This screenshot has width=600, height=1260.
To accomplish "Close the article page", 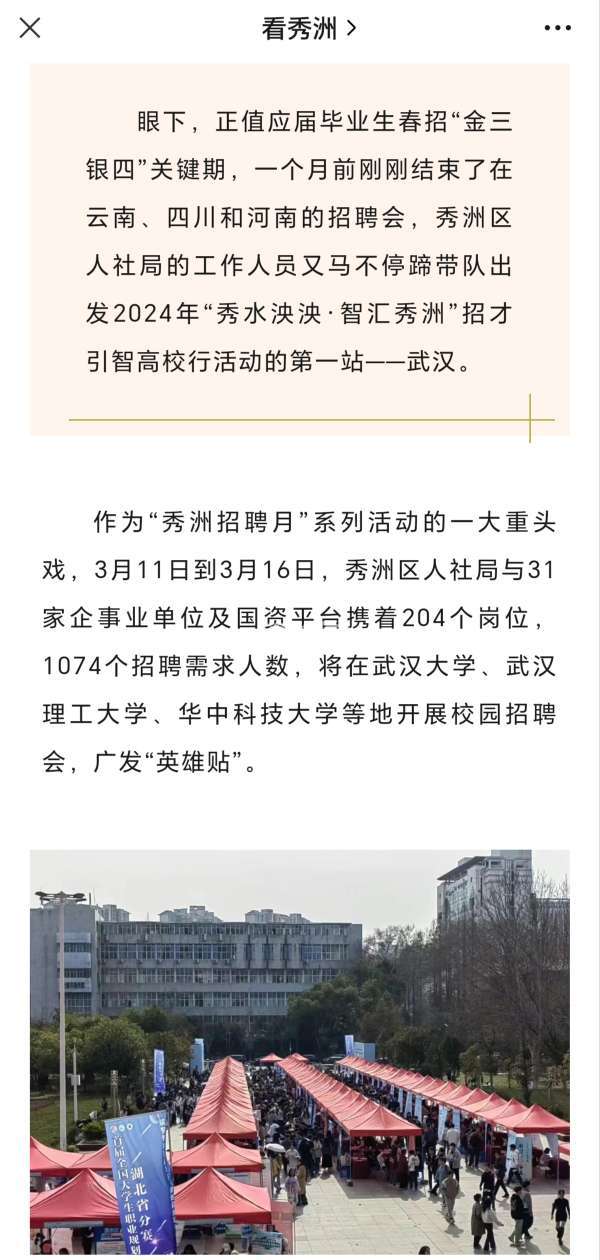I will [30, 28].
